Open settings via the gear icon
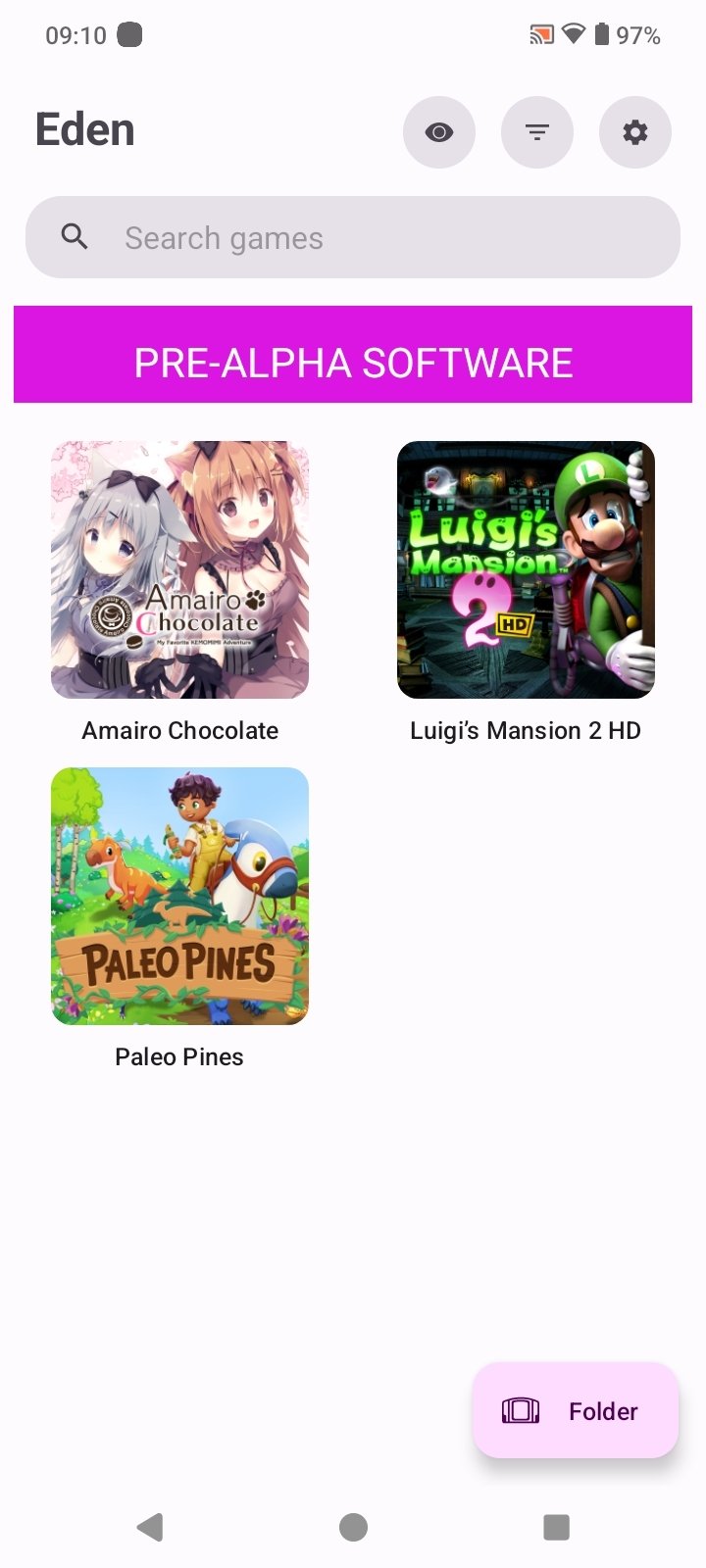The image size is (706, 1568). [x=635, y=132]
